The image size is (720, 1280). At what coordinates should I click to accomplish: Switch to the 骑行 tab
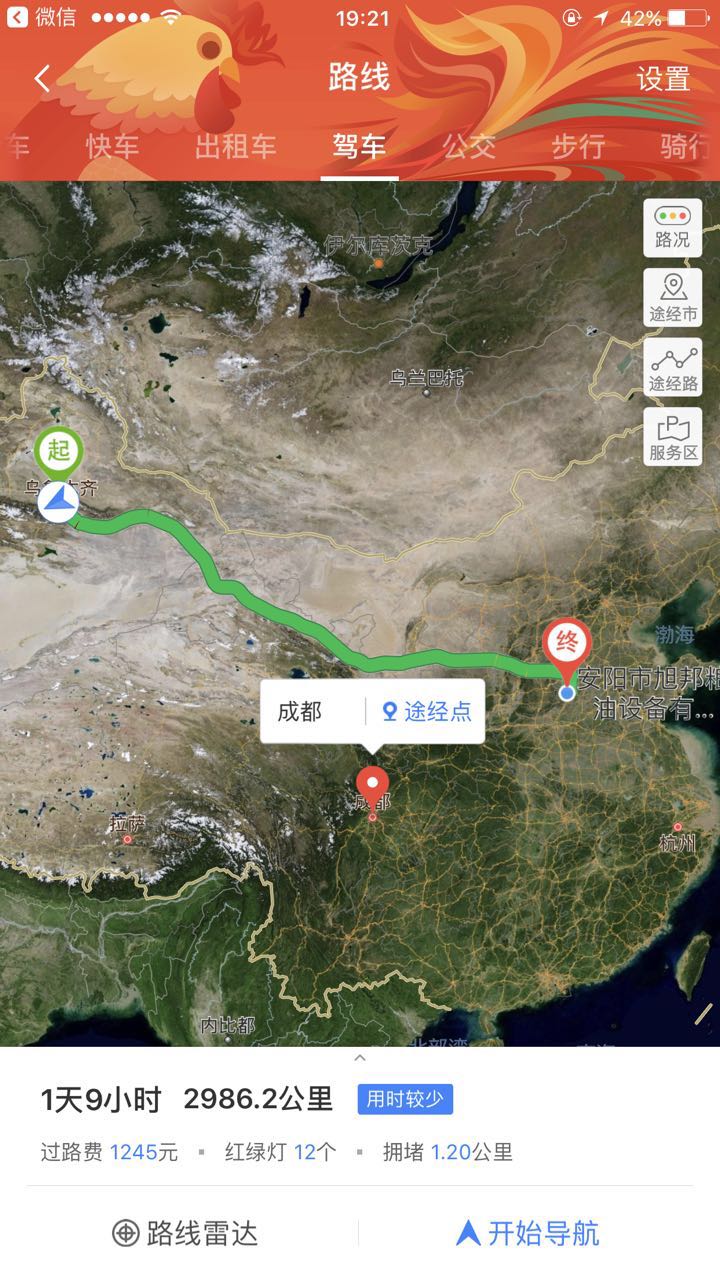click(x=688, y=147)
